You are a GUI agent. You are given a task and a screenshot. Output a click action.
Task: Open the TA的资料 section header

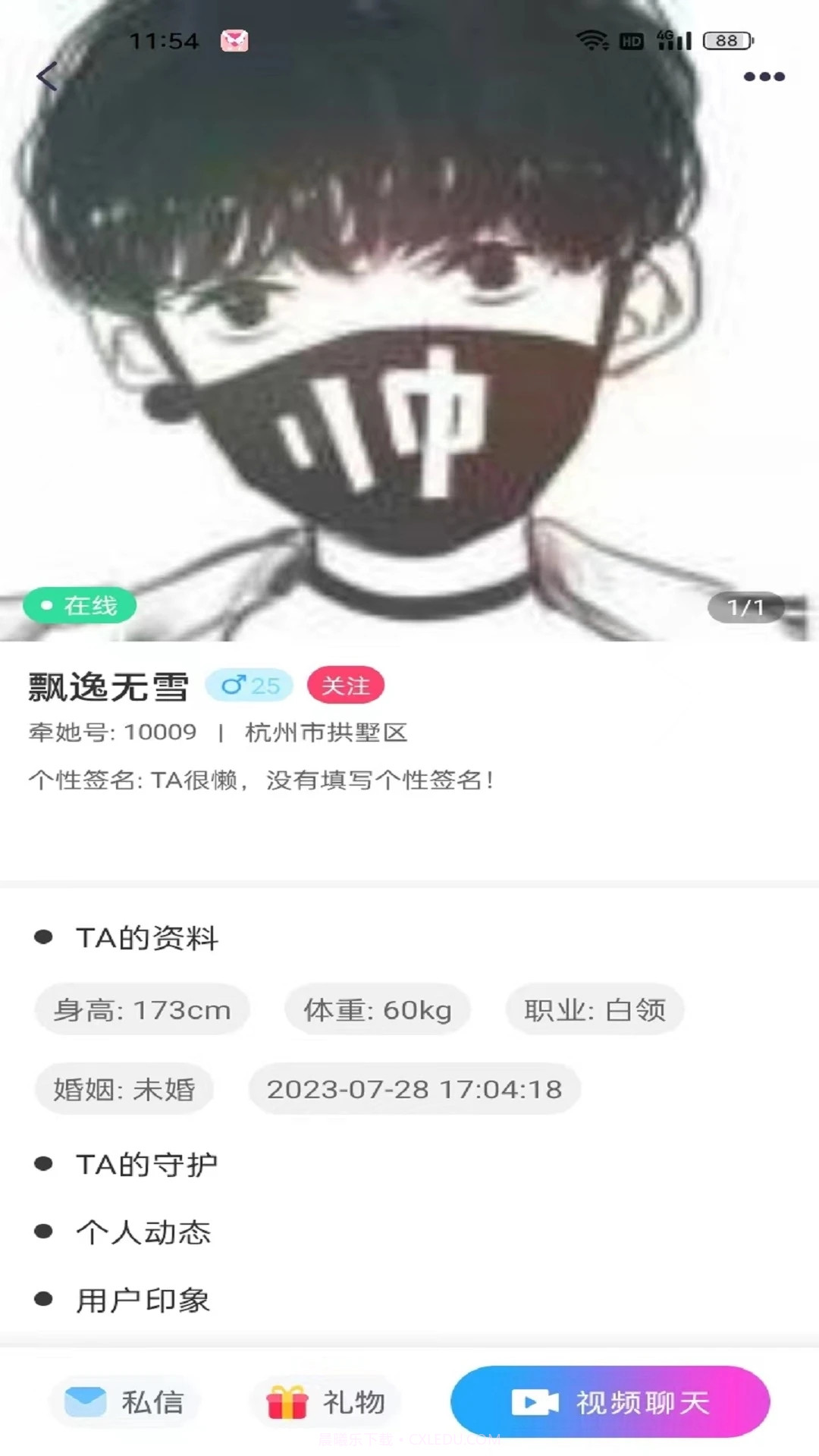tap(148, 939)
